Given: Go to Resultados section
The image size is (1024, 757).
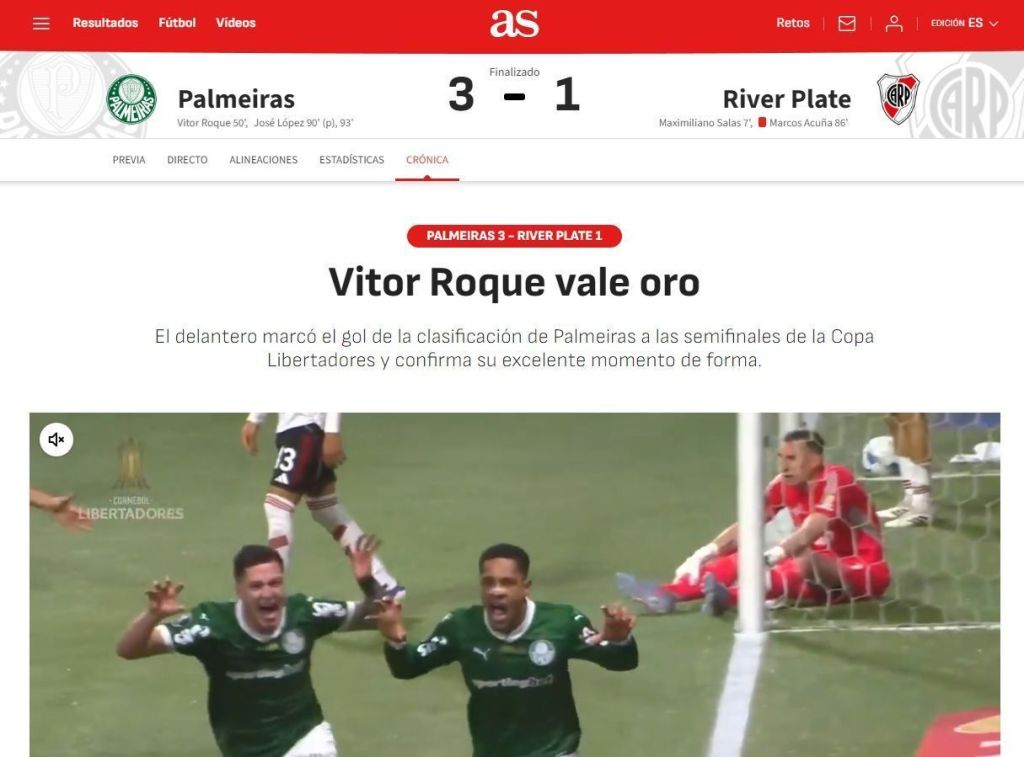Looking at the screenshot, I should click(x=105, y=23).
